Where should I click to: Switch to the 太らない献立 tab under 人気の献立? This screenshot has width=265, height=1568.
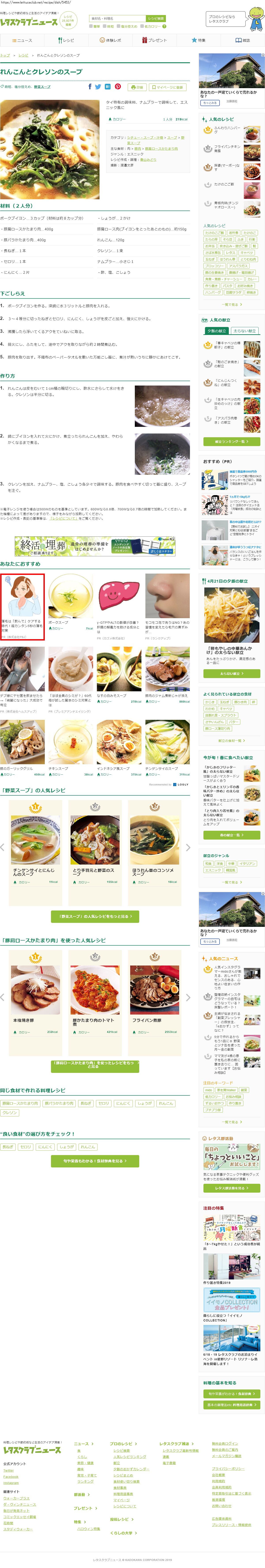(245, 331)
